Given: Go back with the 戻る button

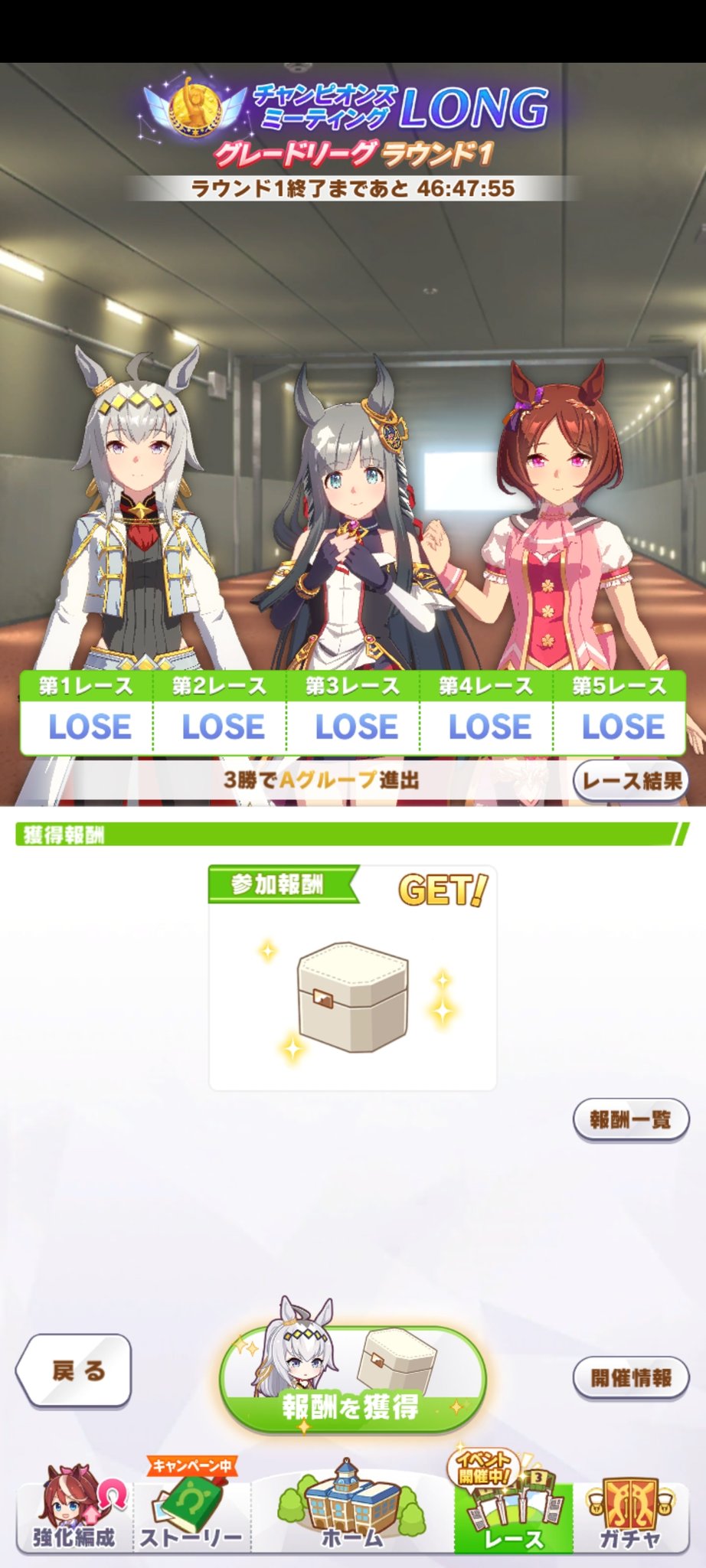Looking at the screenshot, I should pyautogui.click(x=74, y=1370).
